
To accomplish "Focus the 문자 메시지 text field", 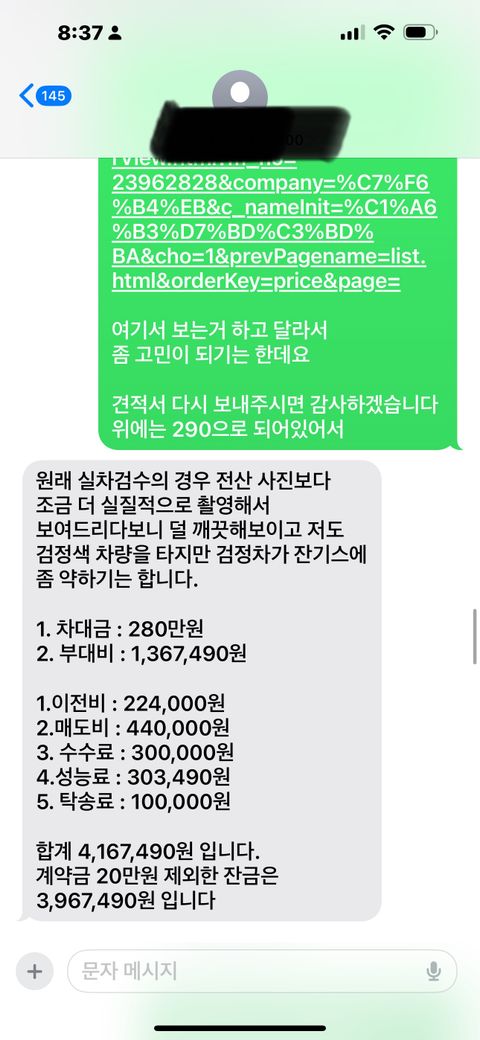I will 262,972.
